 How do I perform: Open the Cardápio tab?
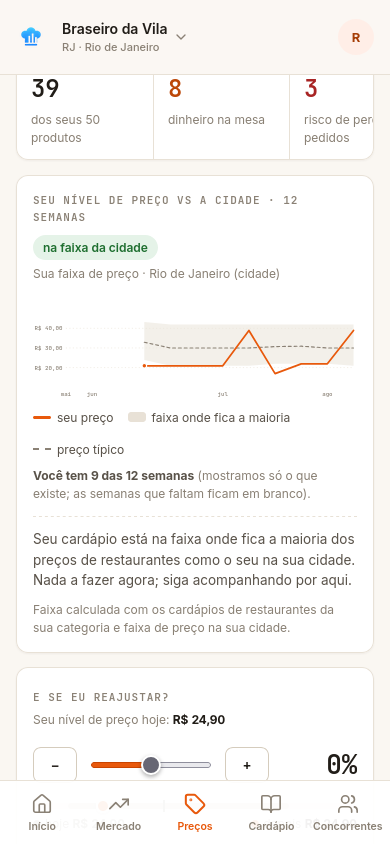271,813
